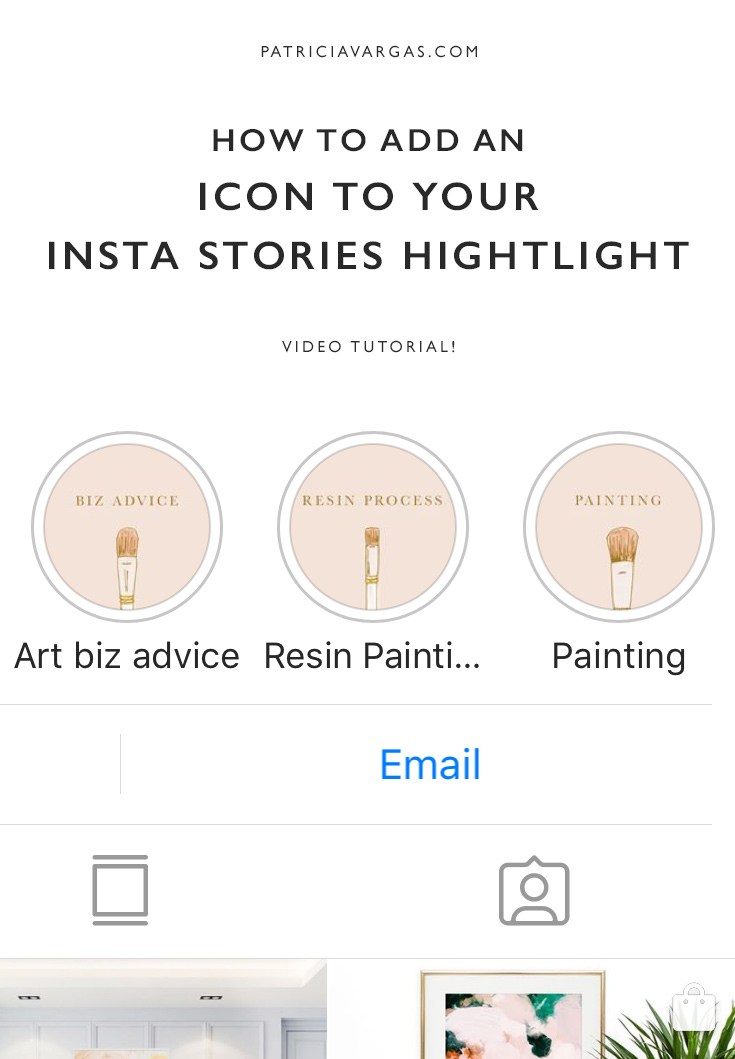
Task: Open the Art biz advice story highlight
Action: click(x=126, y=527)
